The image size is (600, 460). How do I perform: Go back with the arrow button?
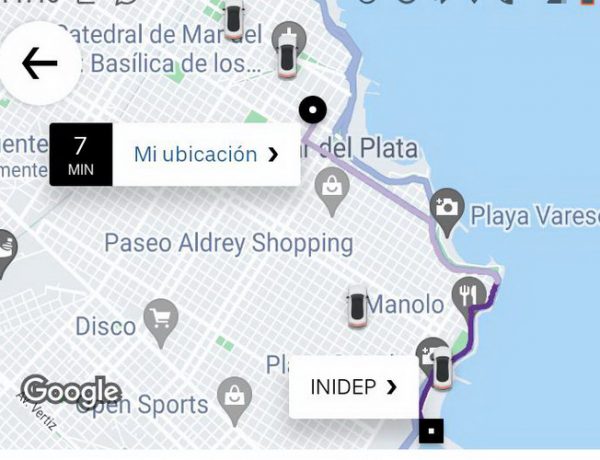(x=39, y=64)
